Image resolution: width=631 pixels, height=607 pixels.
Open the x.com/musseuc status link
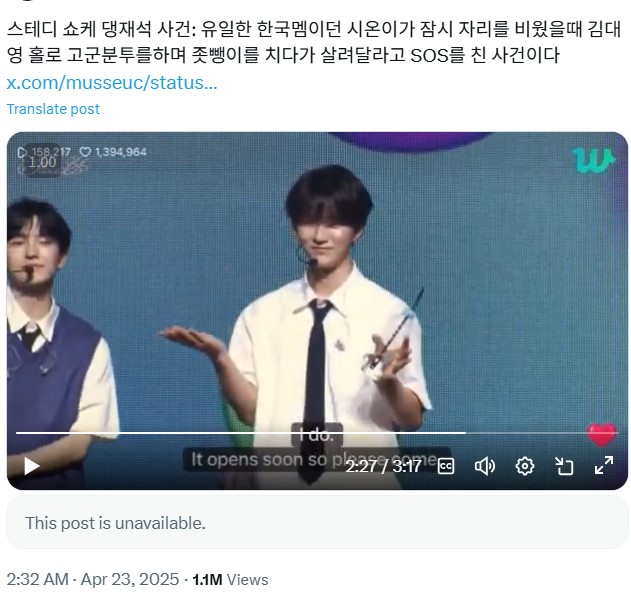(112, 82)
